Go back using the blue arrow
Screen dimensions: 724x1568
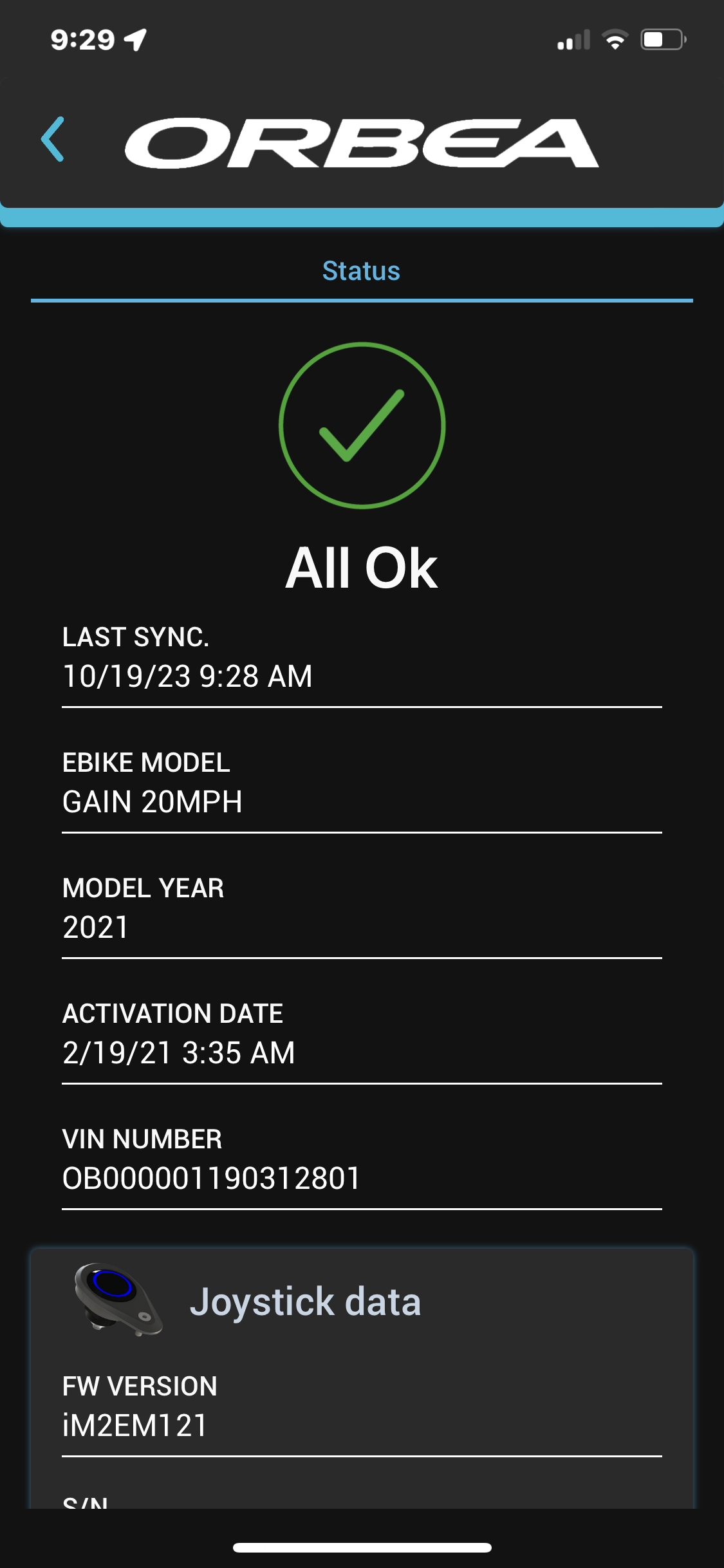click(x=53, y=139)
